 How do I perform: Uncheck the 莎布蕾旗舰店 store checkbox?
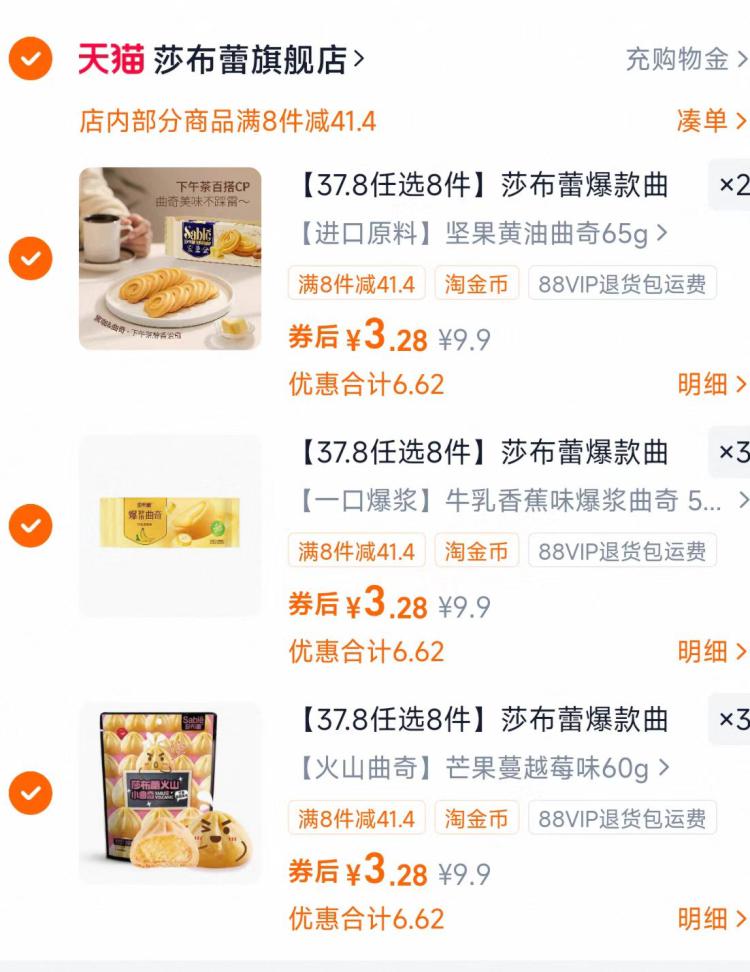click(x=31, y=60)
